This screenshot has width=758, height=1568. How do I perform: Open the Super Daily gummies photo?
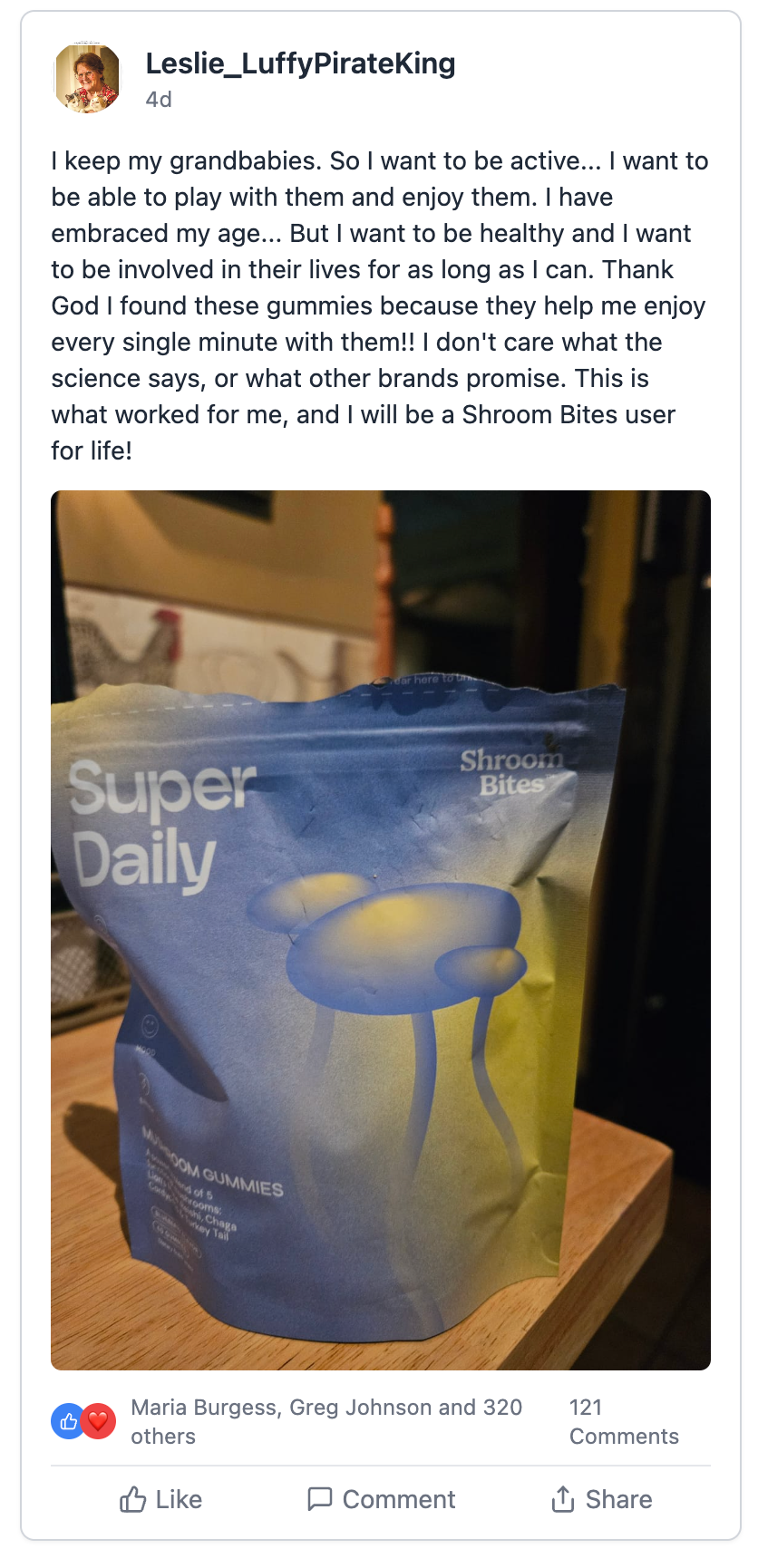(x=381, y=929)
